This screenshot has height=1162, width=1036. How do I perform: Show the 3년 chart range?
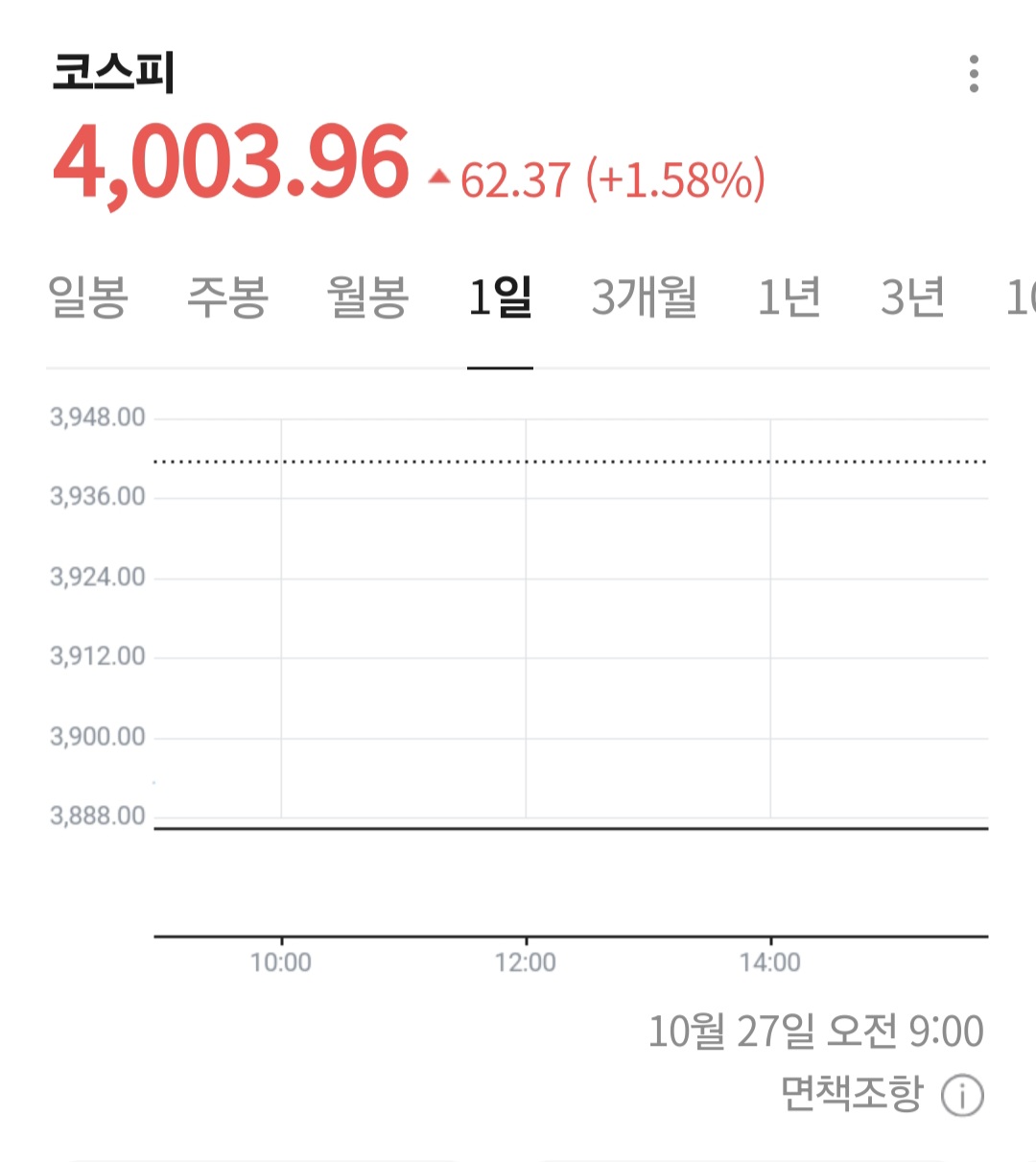(x=912, y=296)
